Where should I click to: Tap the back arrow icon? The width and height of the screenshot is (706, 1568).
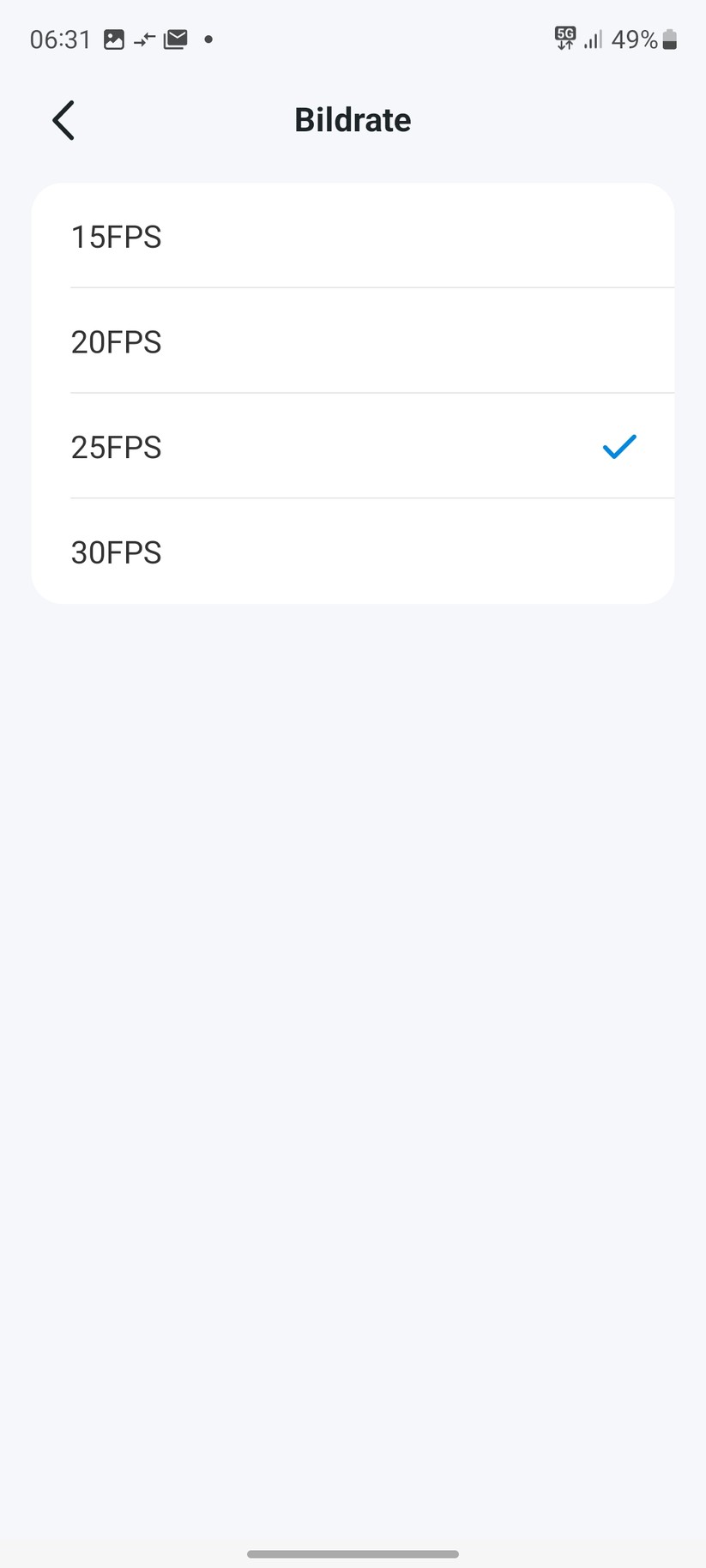click(63, 120)
